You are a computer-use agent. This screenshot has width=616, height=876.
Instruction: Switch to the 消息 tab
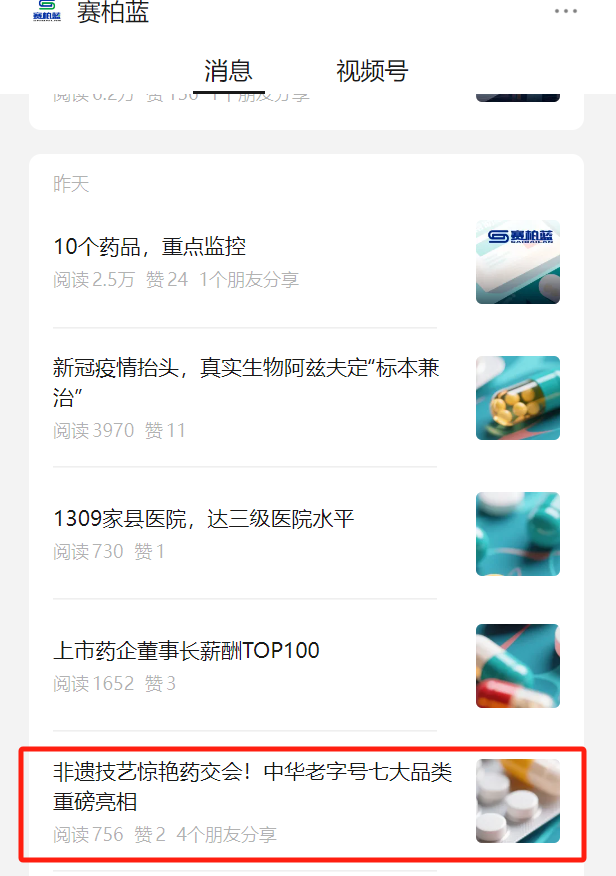[x=228, y=71]
